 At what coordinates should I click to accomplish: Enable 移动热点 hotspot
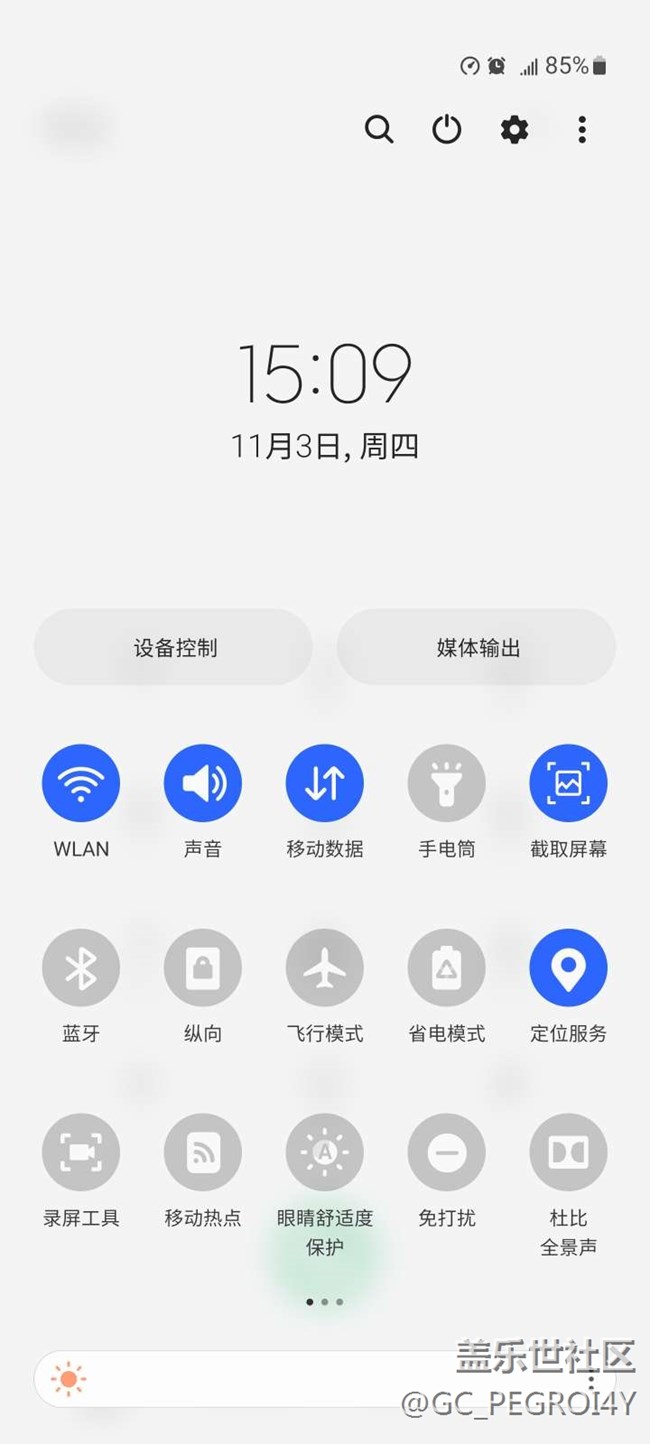[x=203, y=1153]
